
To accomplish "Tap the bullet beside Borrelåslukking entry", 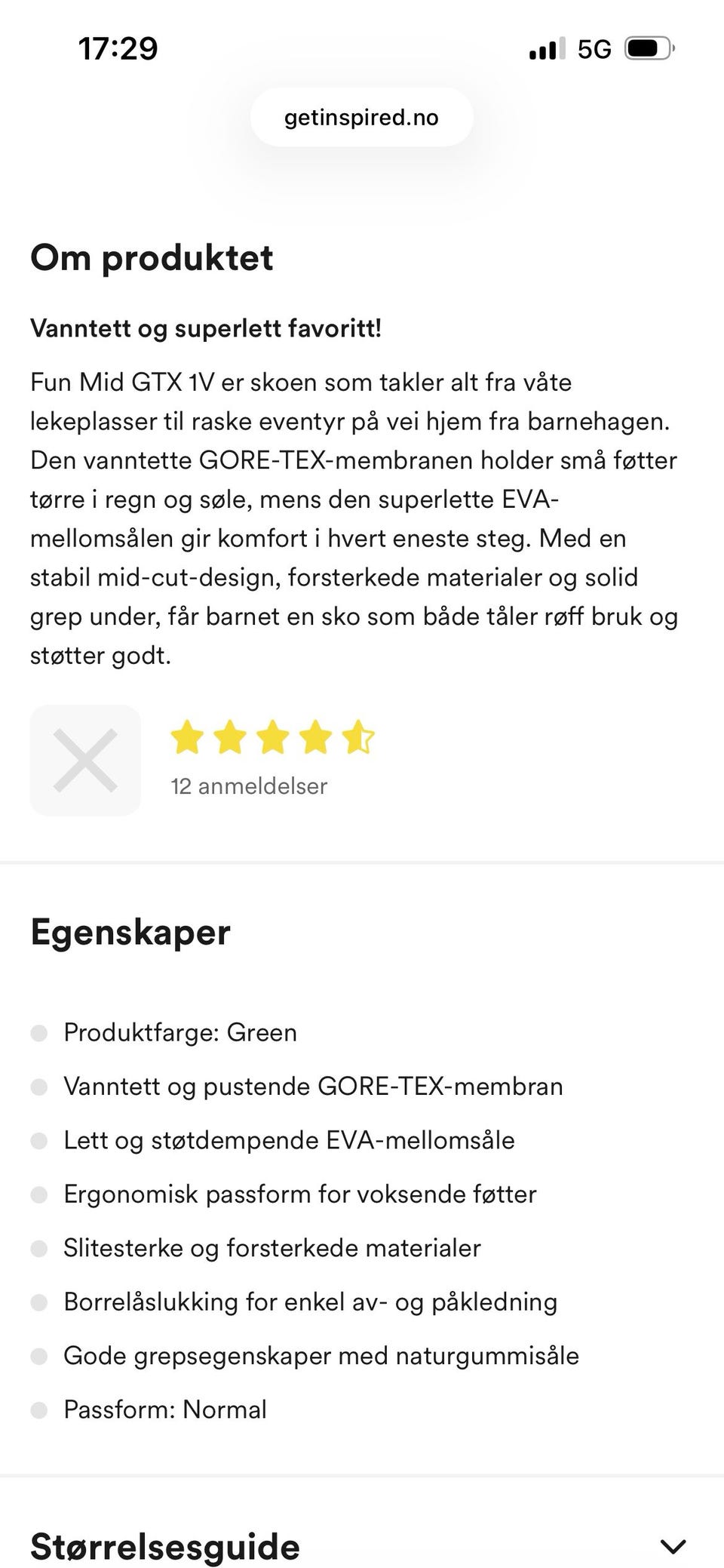I will tap(38, 1302).
